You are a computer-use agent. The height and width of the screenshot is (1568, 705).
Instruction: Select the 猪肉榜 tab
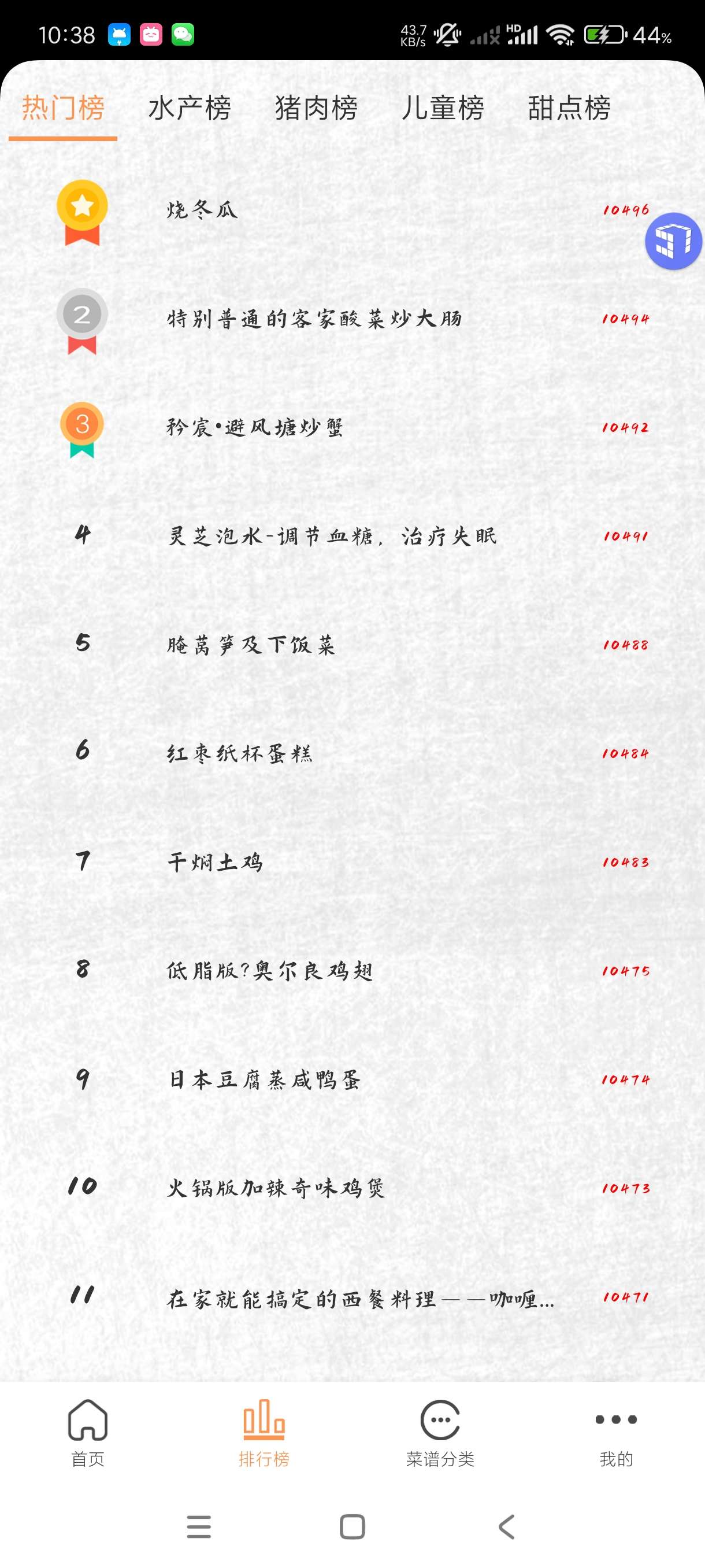[x=316, y=108]
